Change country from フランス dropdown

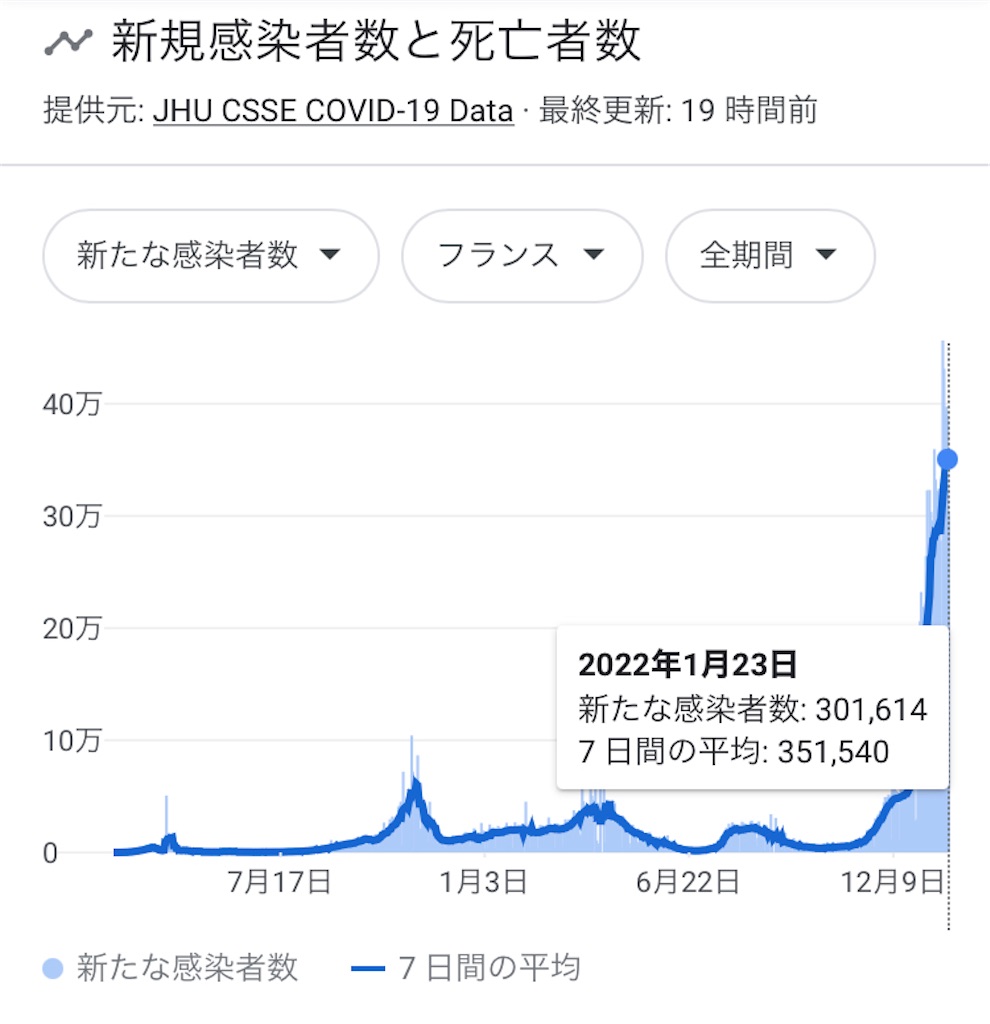(x=521, y=255)
